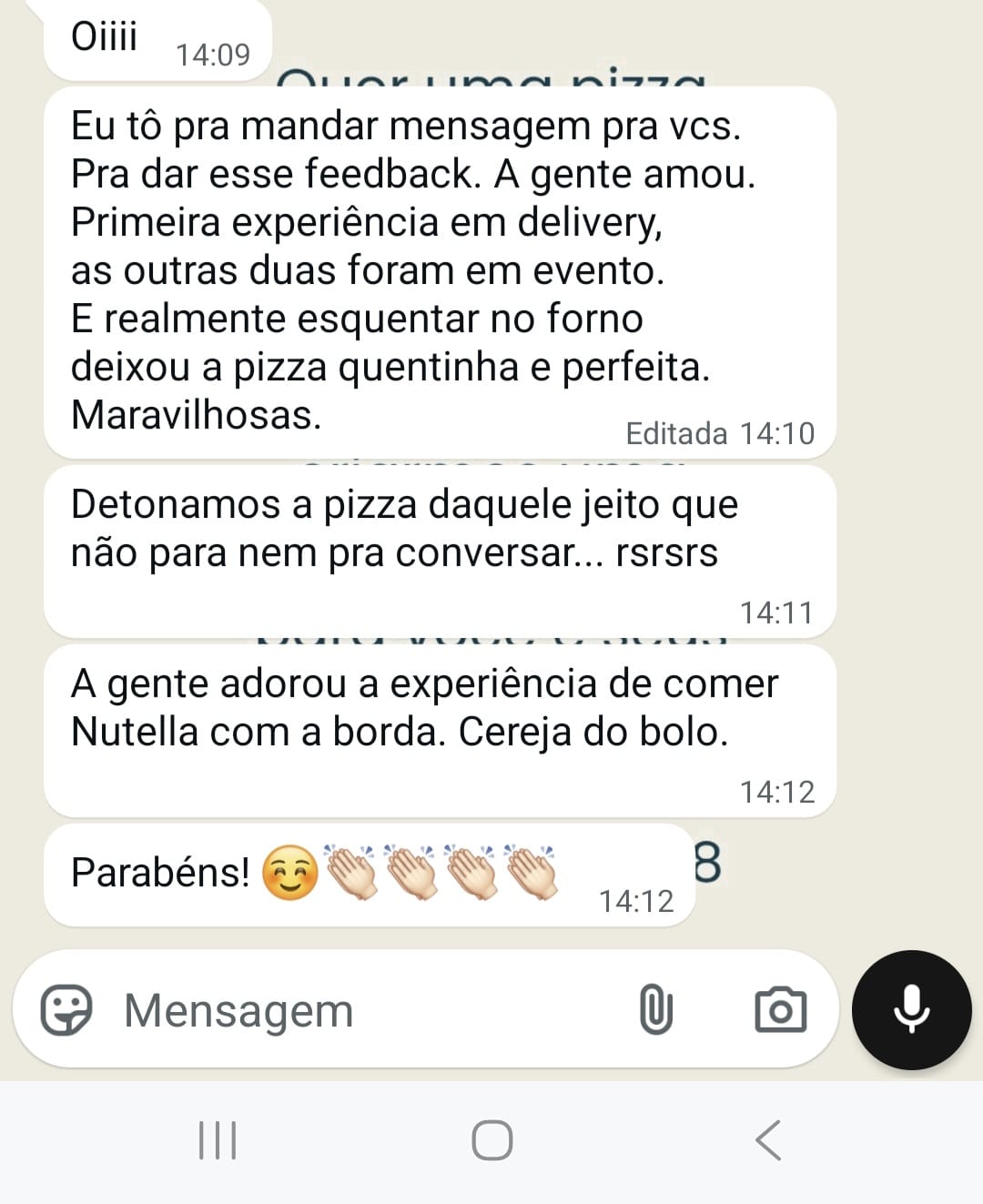Tap the 14:11 timestamp

[777, 612]
